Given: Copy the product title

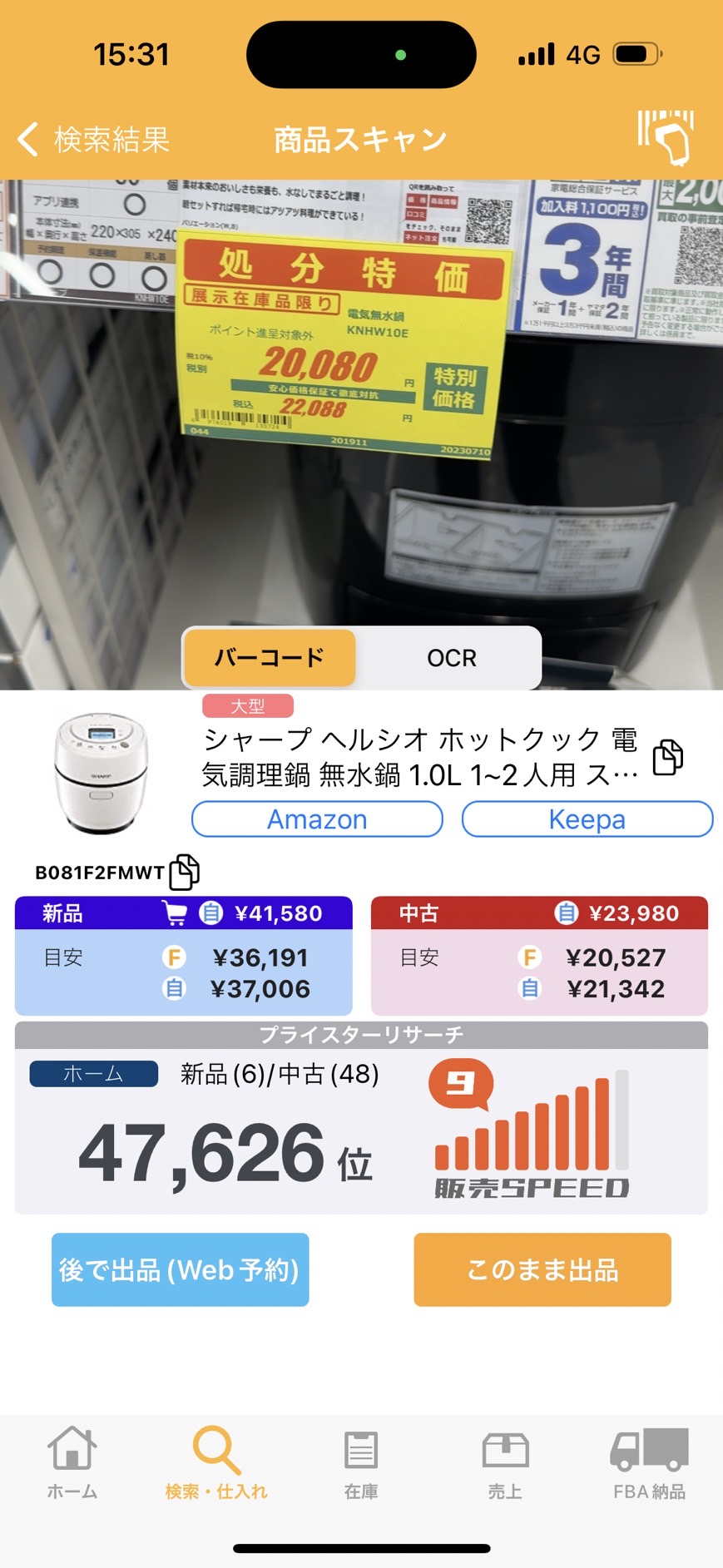Looking at the screenshot, I should 667,757.
